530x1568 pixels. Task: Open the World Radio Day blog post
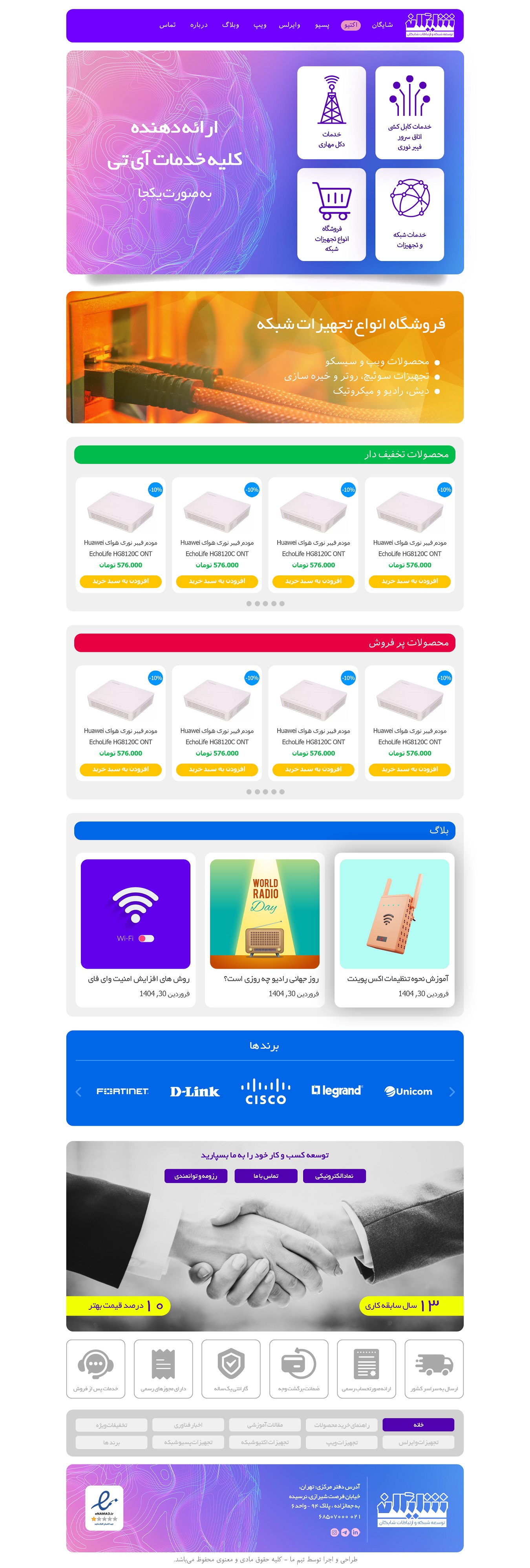pos(264,928)
